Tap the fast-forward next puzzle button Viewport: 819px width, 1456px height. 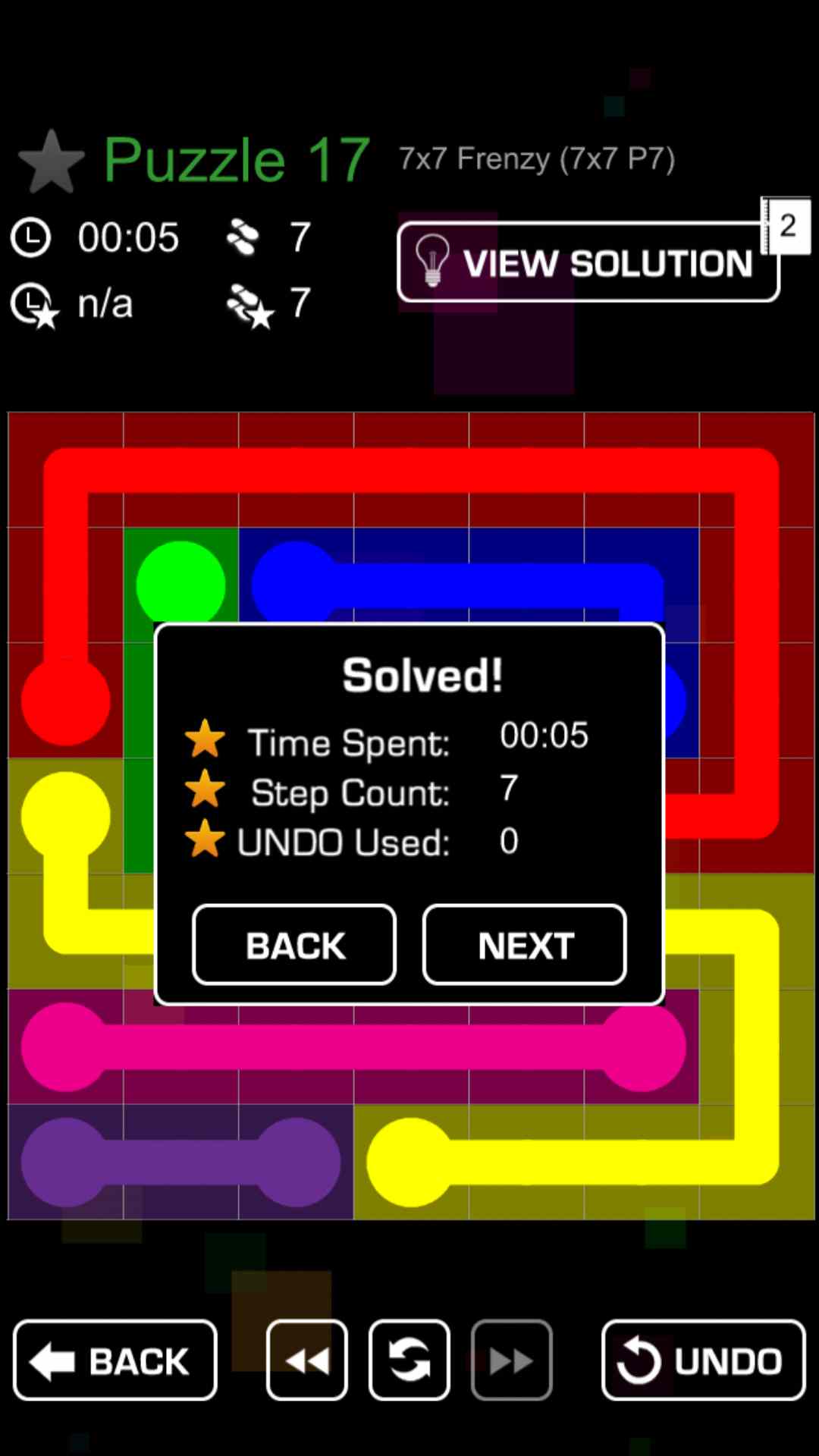(511, 1360)
